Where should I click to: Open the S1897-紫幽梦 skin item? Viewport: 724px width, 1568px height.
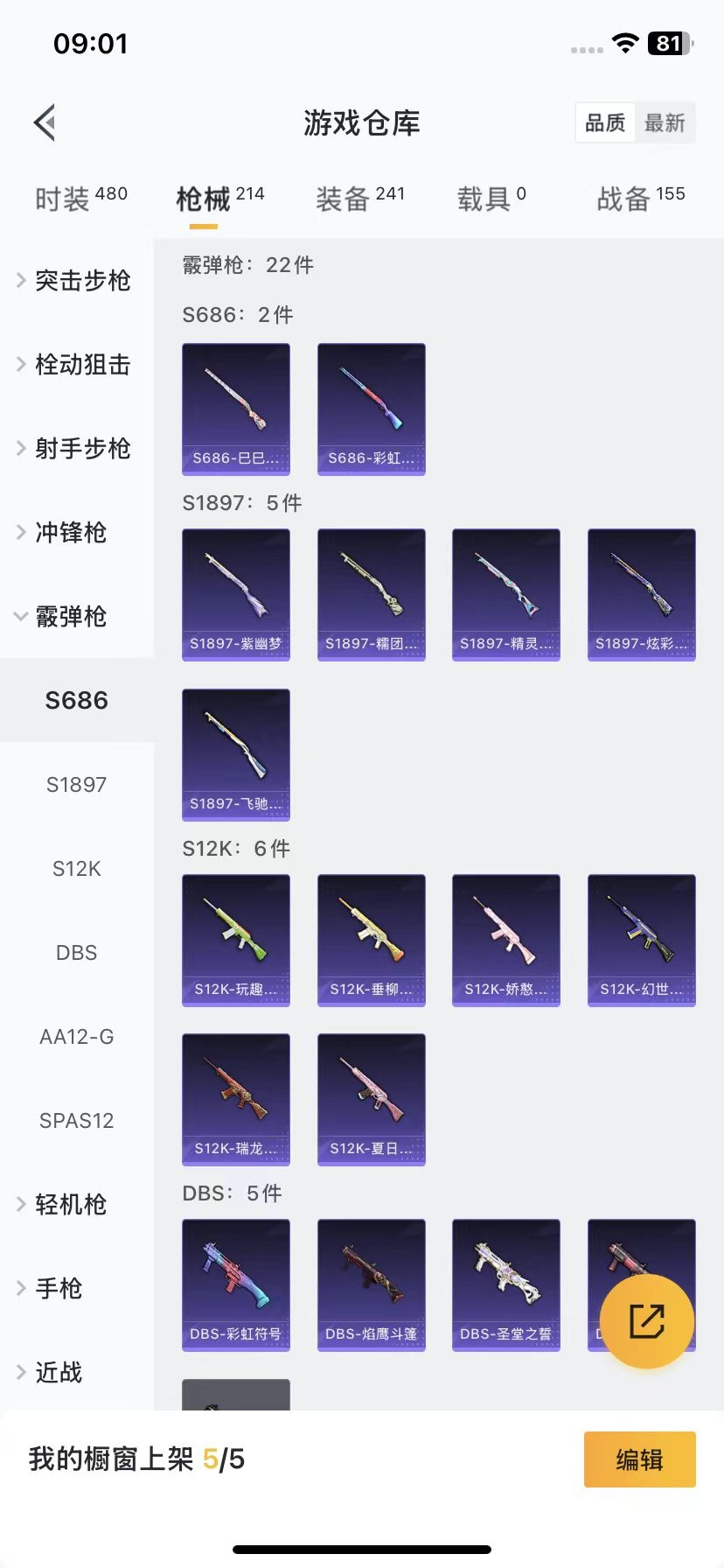coord(236,594)
